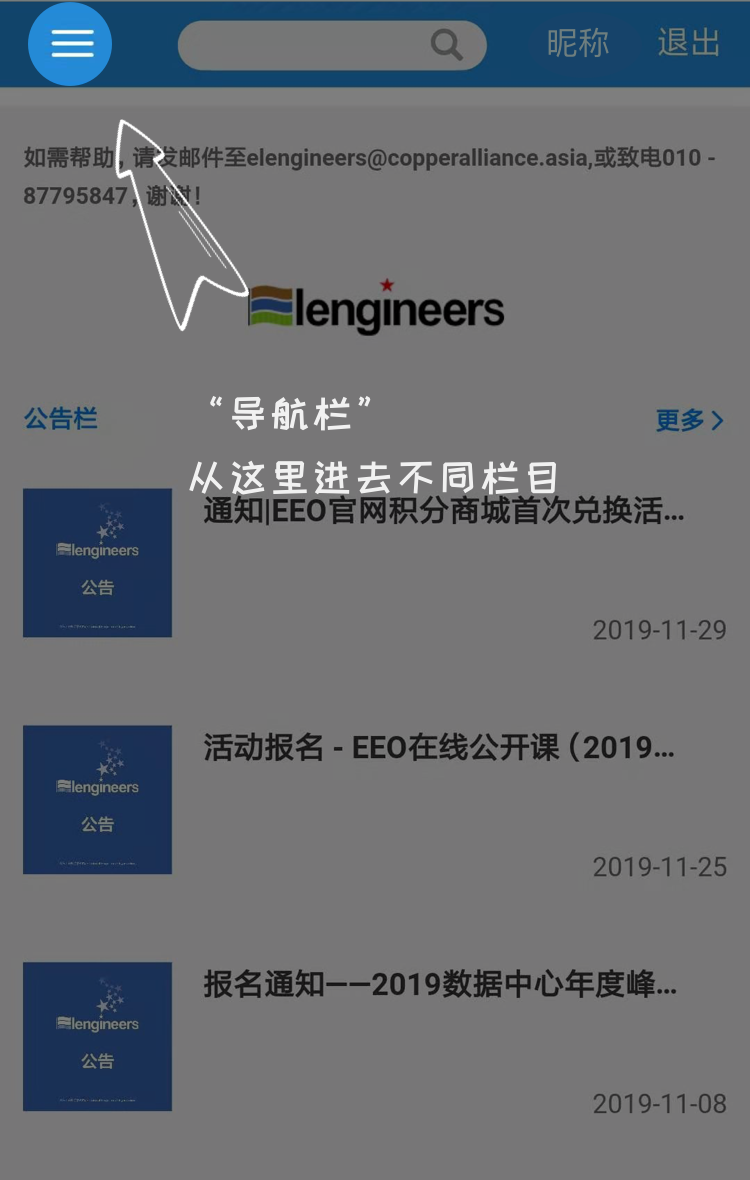Open 活动报名 - EEO在线公开课 announcement
This screenshot has width=750, height=1180.
(x=439, y=748)
